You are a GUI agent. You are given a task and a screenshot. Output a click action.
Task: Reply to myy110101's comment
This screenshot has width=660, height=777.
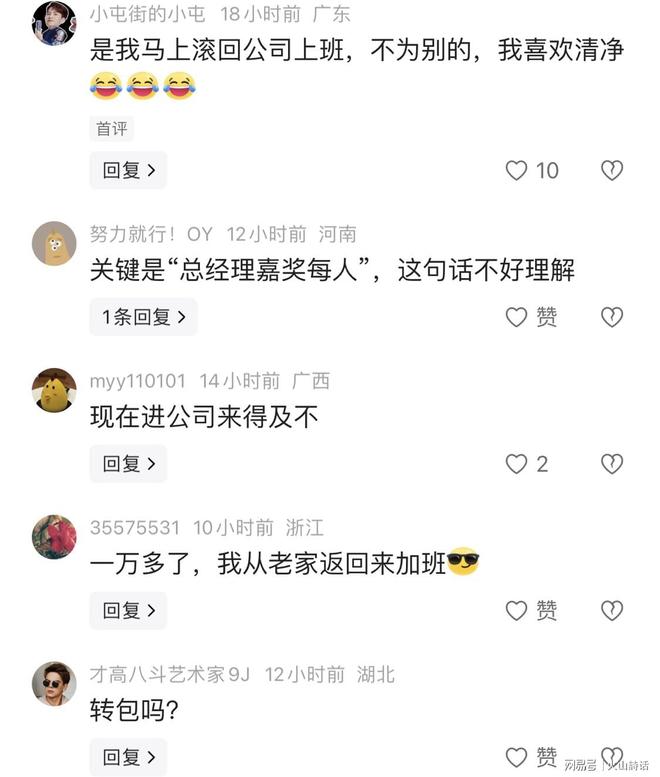(x=128, y=464)
